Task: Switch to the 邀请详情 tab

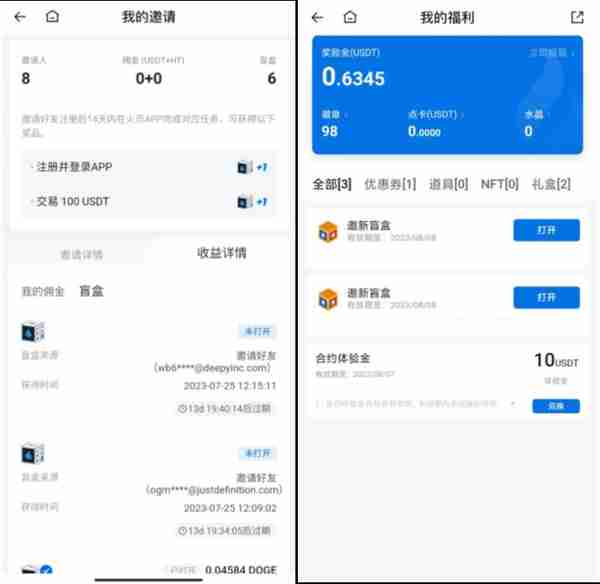Action: click(x=81, y=254)
